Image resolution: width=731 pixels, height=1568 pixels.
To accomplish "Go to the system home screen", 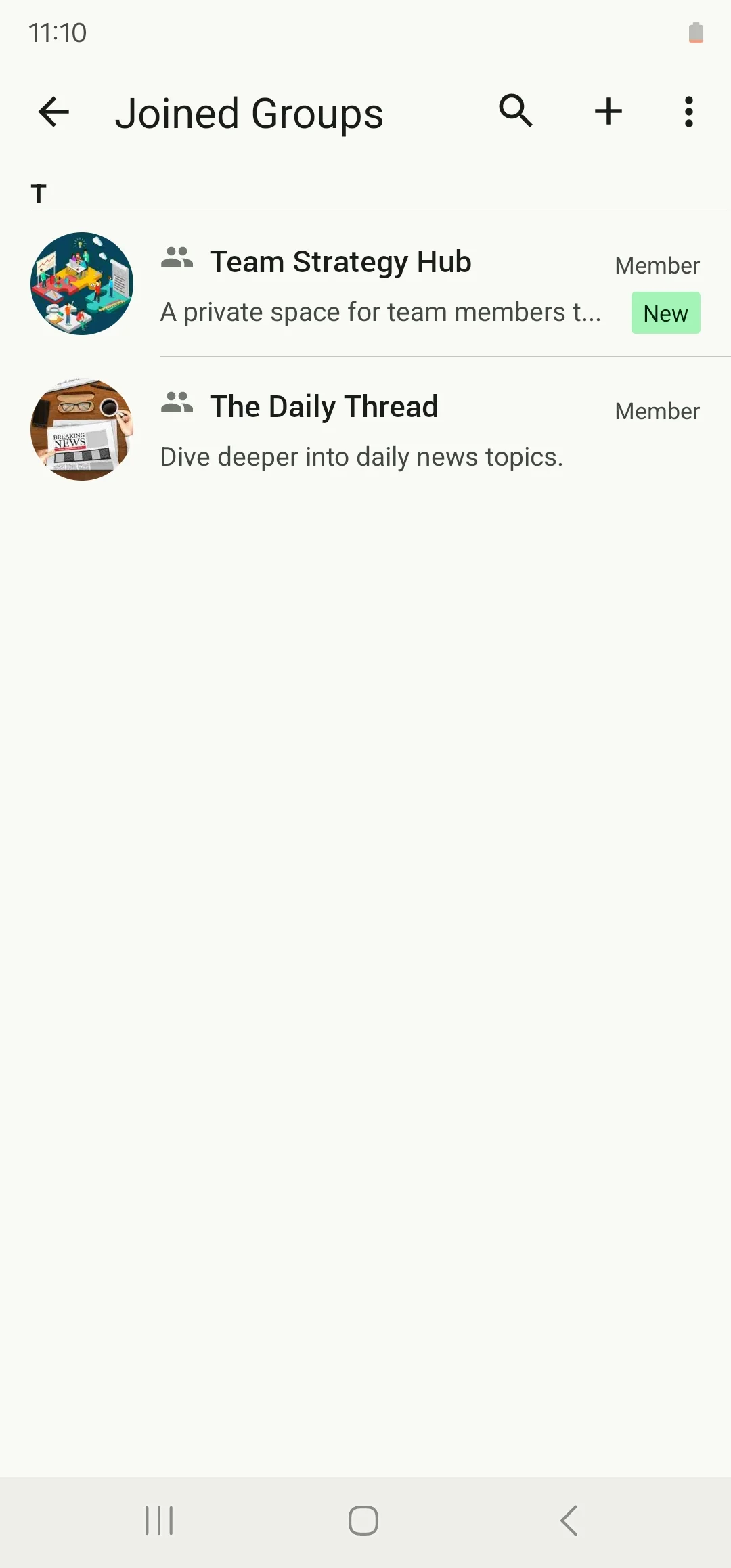I will point(363,1521).
